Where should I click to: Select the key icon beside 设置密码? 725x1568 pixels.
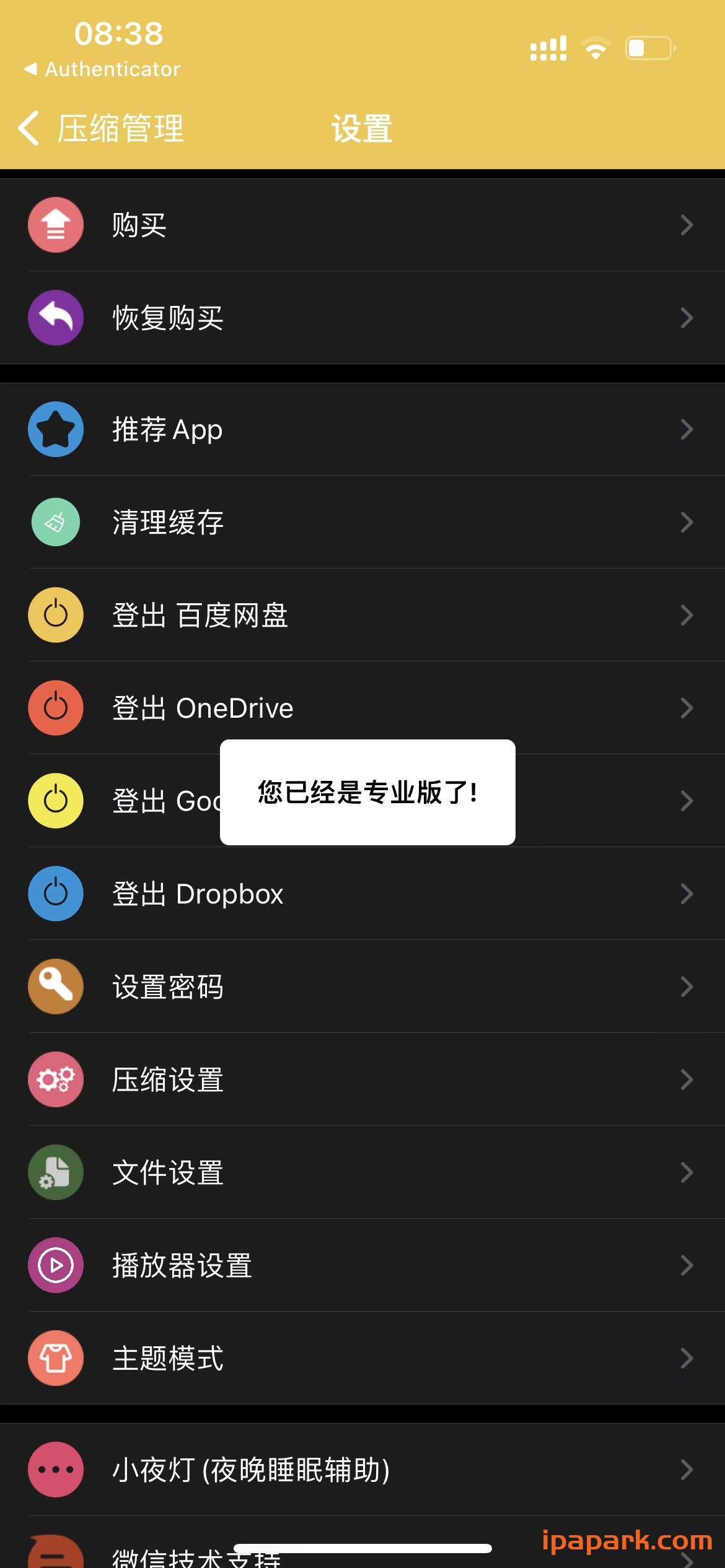55,987
